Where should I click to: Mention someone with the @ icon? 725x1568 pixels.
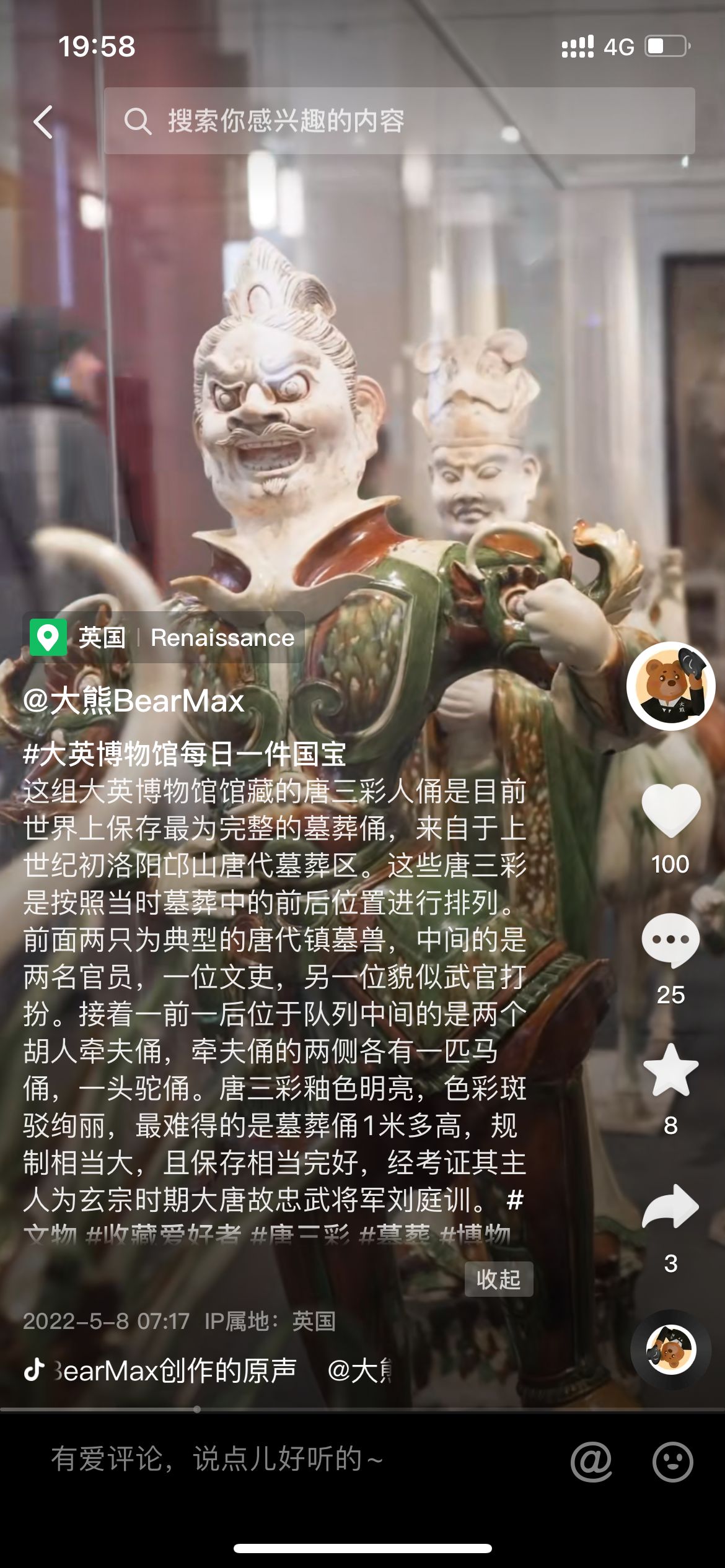591,1461
